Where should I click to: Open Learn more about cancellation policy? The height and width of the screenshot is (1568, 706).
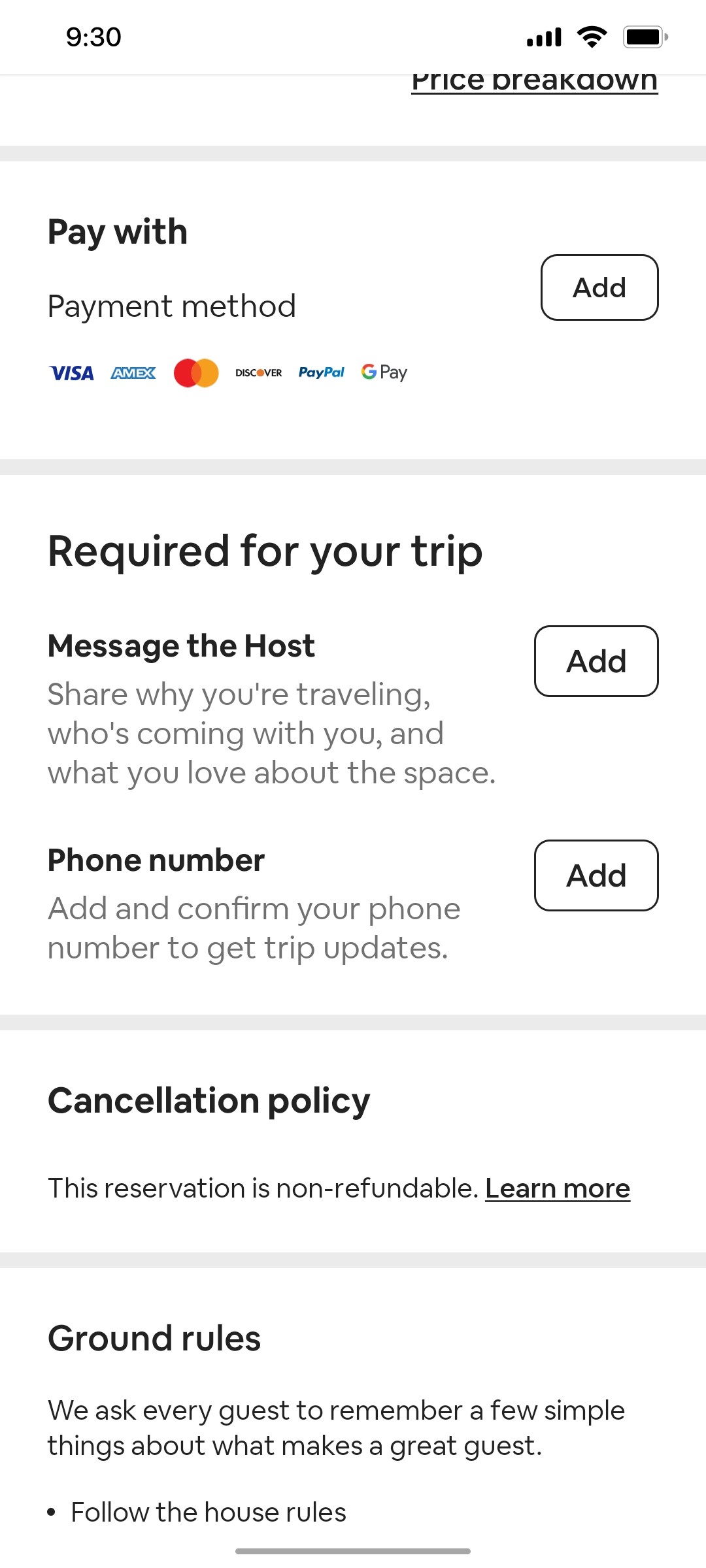click(557, 1188)
